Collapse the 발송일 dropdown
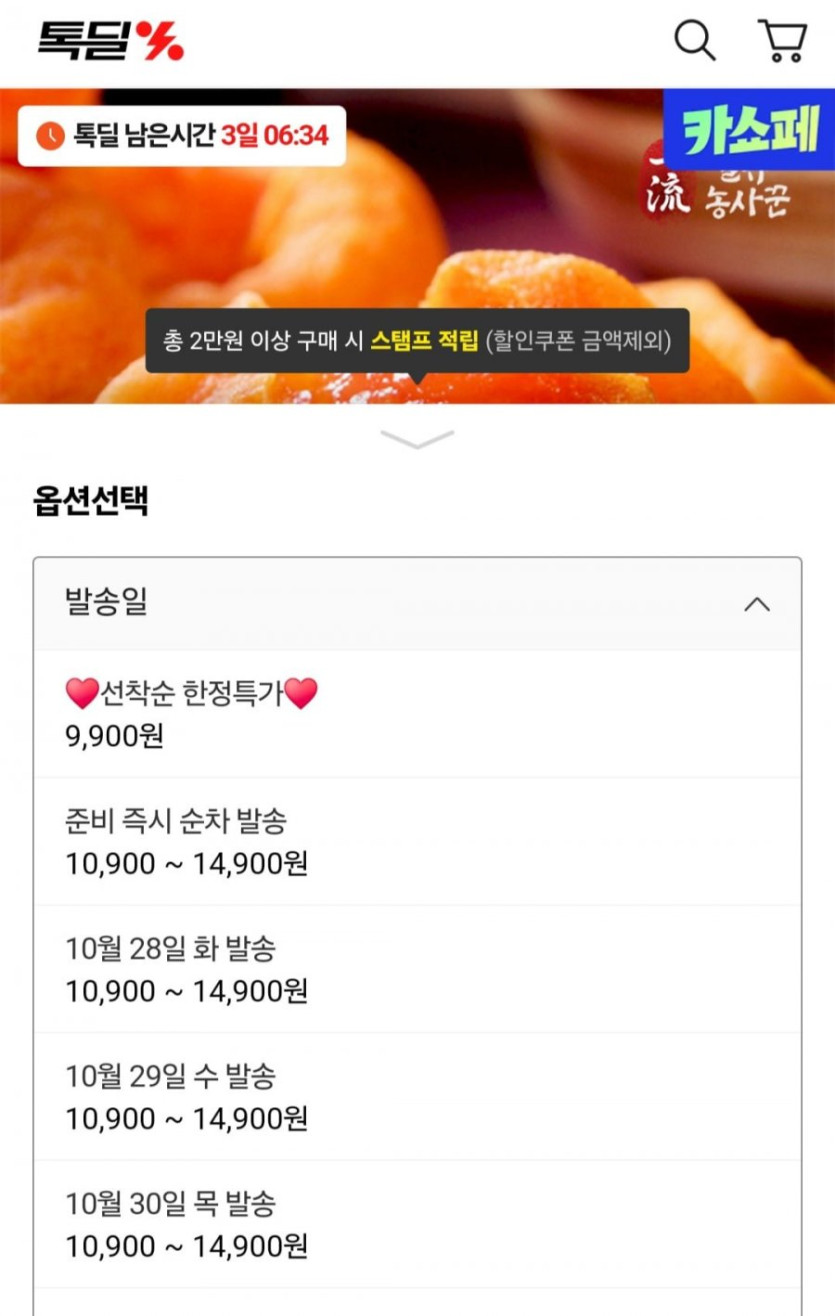835x1316 pixels. point(757,604)
